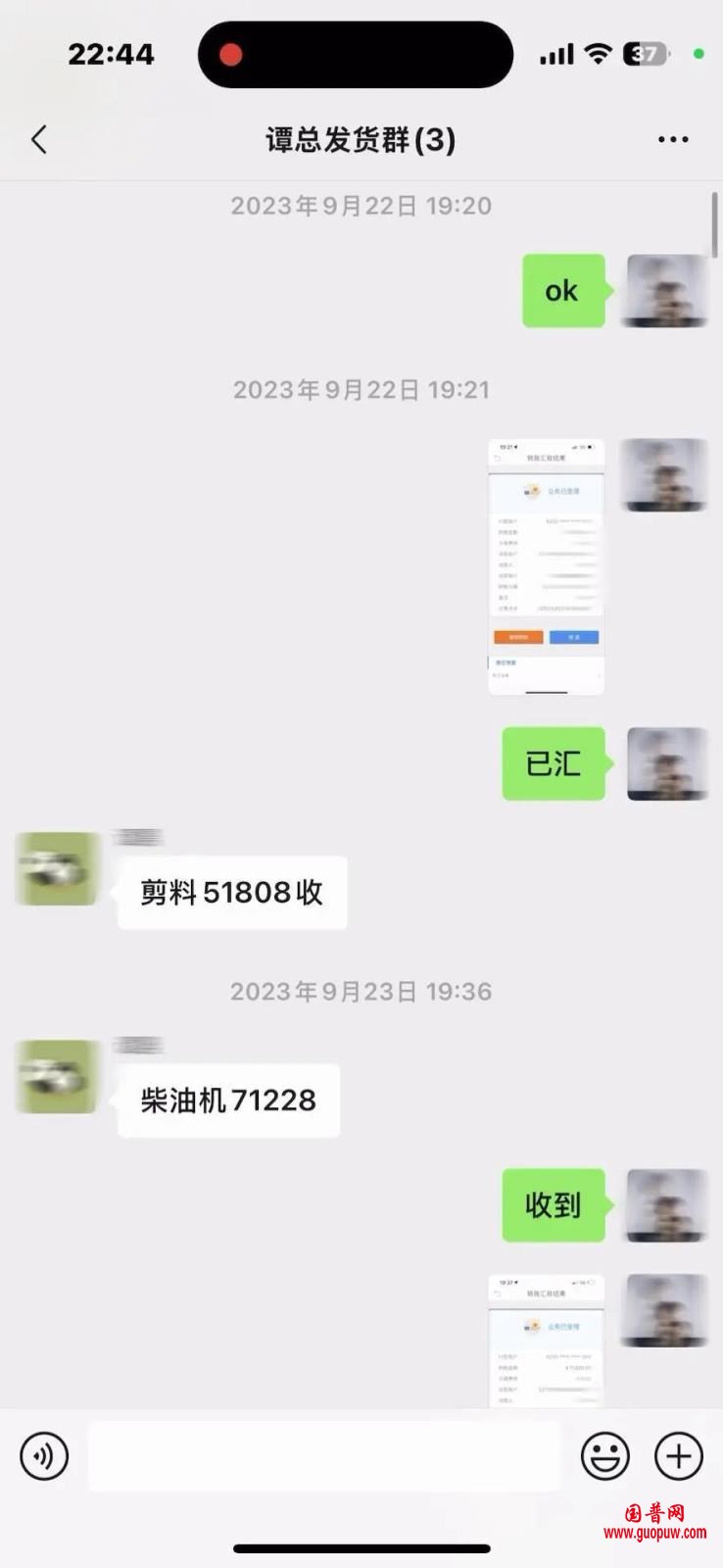Image resolution: width=723 pixels, height=1568 pixels.
Task: Open the sender avatar next to 剪料 51808 收
Action: click(58, 869)
